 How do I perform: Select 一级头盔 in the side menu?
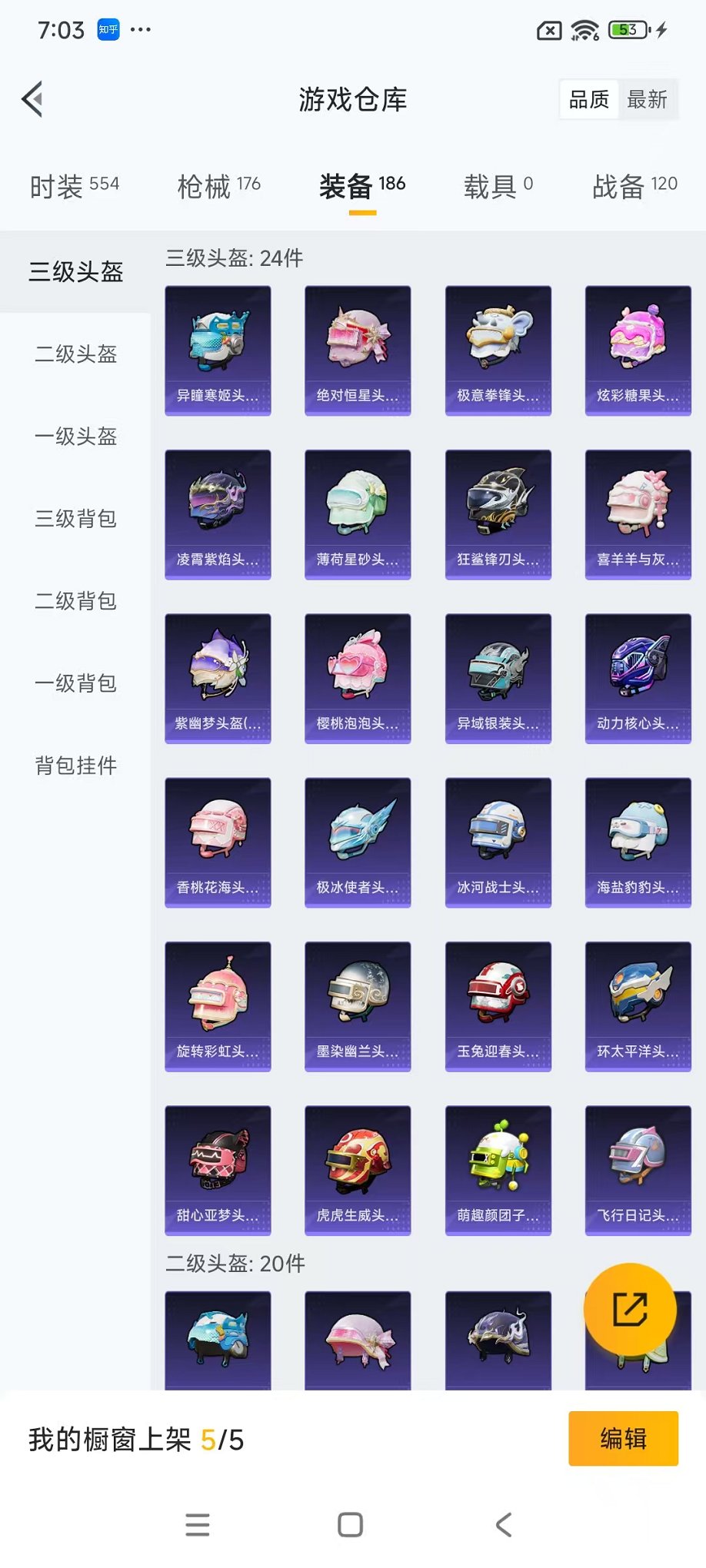pyautogui.click(x=75, y=436)
